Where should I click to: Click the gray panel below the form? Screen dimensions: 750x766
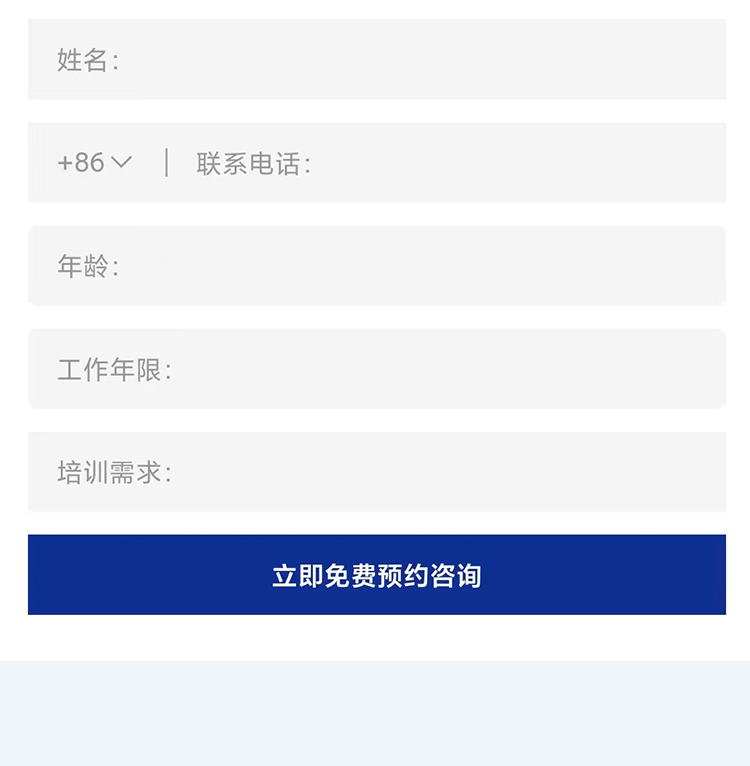[x=375, y=710]
